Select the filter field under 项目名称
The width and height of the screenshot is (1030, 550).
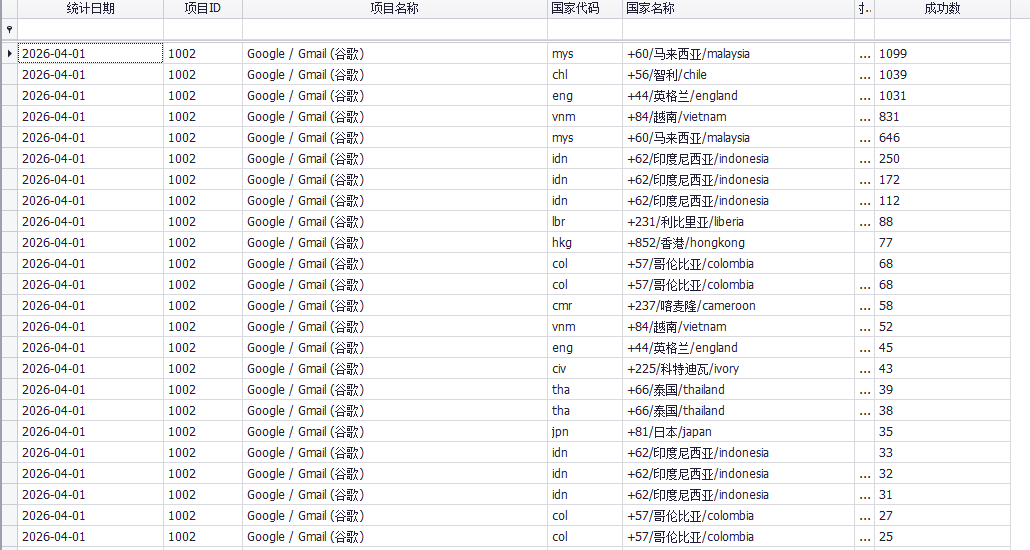[x=394, y=30]
